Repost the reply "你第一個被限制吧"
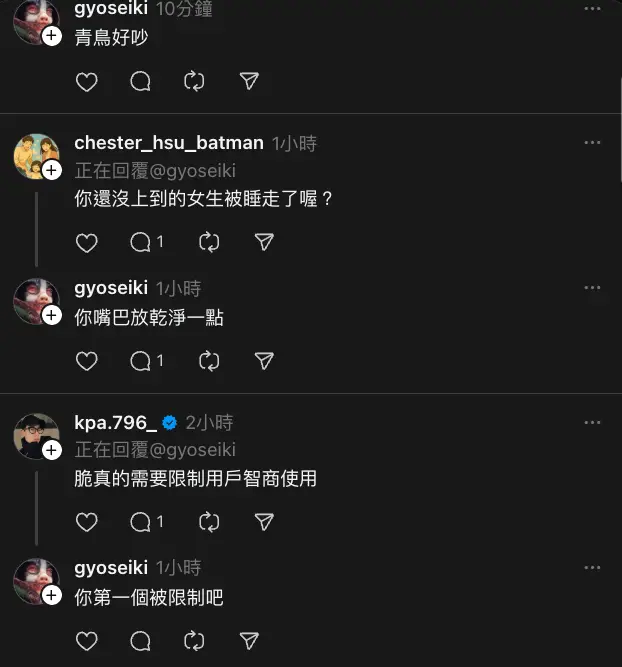Image resolution: width=622 pixels, height=667 pixels. pos(195,640)
